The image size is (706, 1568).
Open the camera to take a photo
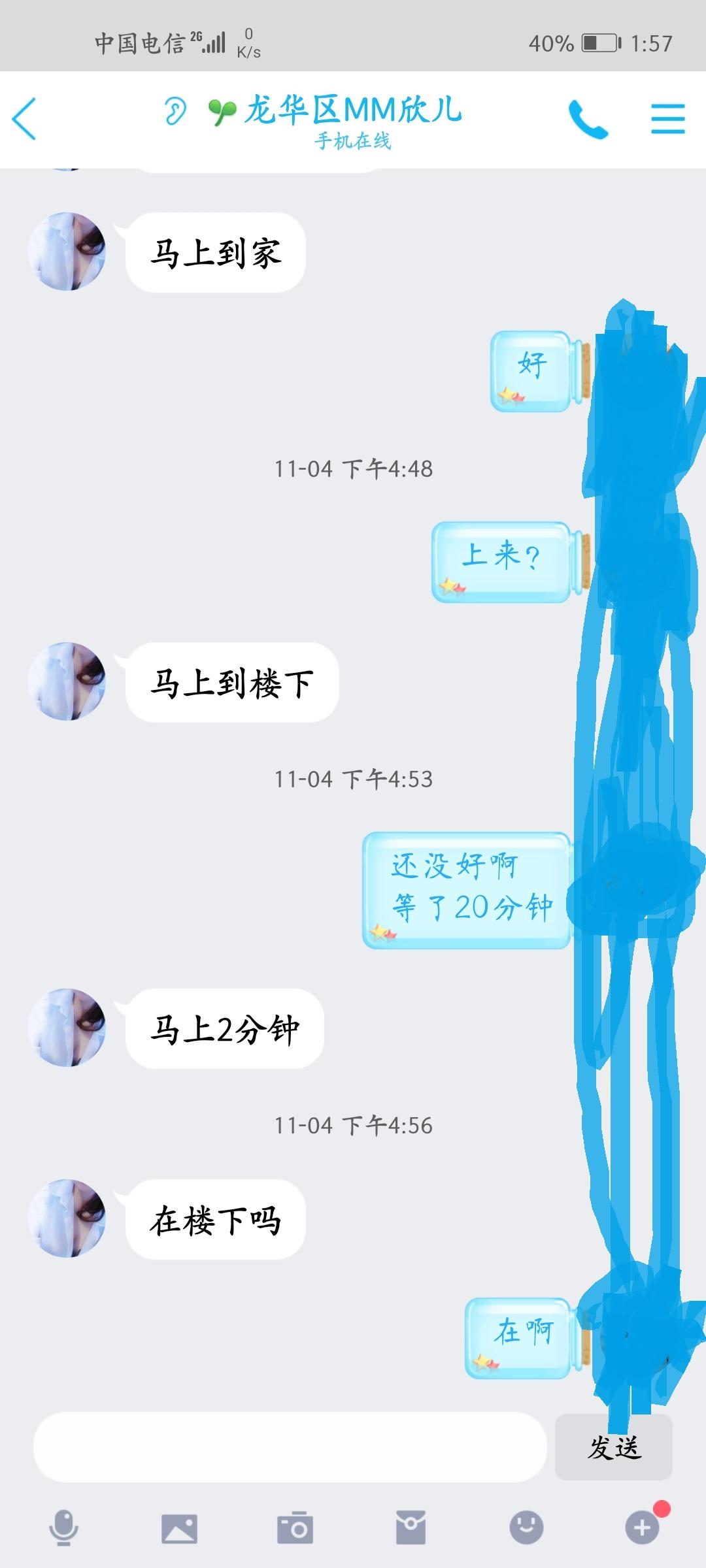point(295,1527)
